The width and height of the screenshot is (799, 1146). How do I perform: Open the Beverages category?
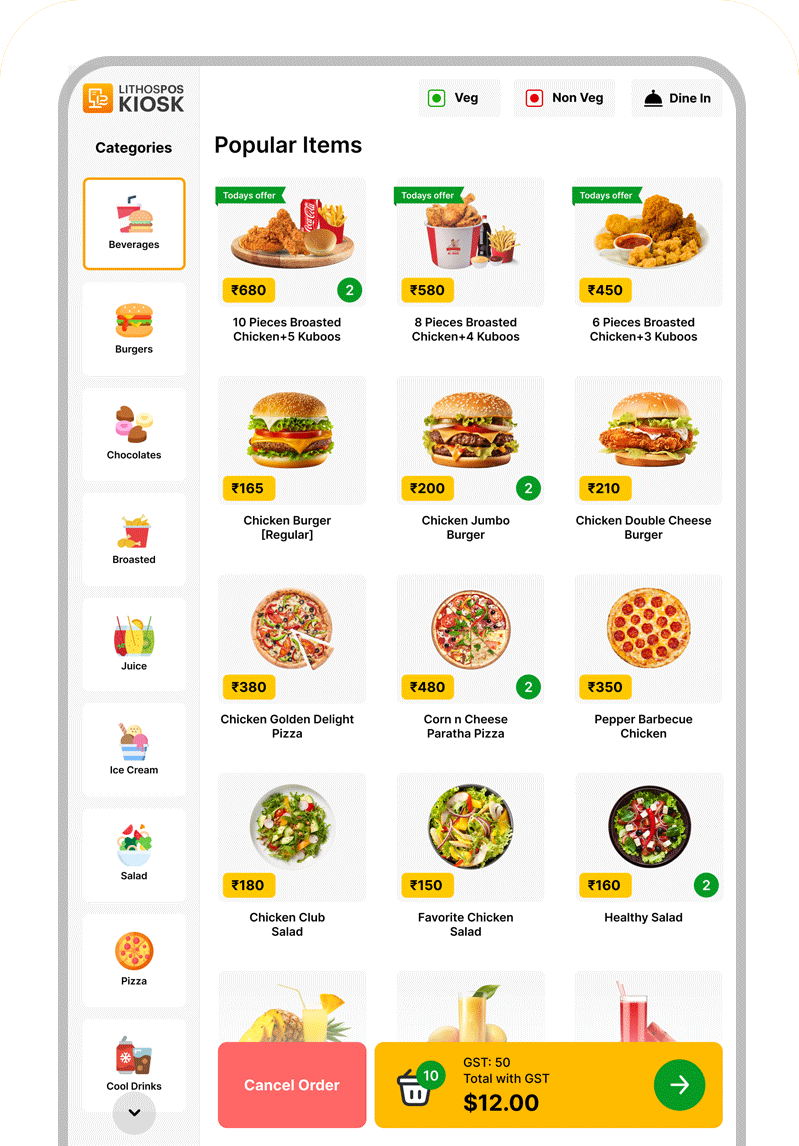point(134,224)
